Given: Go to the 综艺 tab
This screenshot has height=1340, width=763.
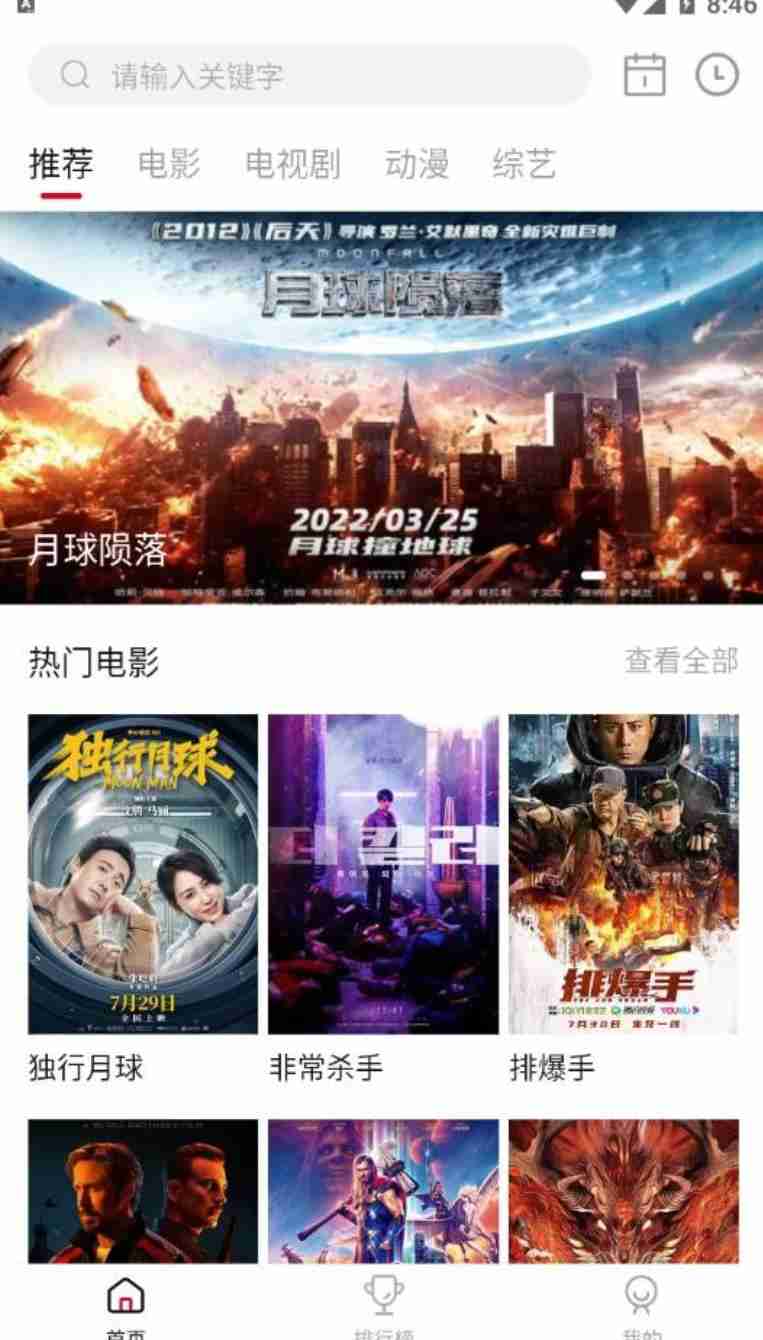Looking at the screenshot, I should coord(524,163).
